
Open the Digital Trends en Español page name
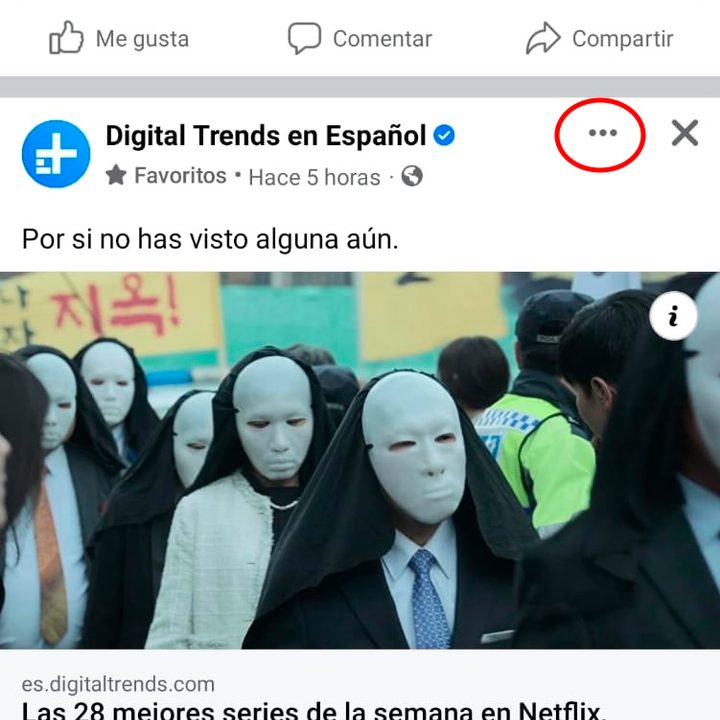tap(266, 135)
